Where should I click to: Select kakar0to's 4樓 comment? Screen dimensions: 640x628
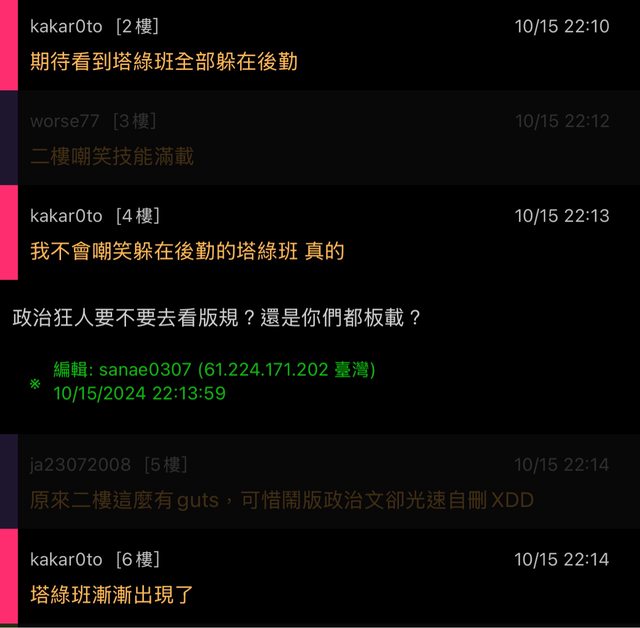click(x=187, y=251)
